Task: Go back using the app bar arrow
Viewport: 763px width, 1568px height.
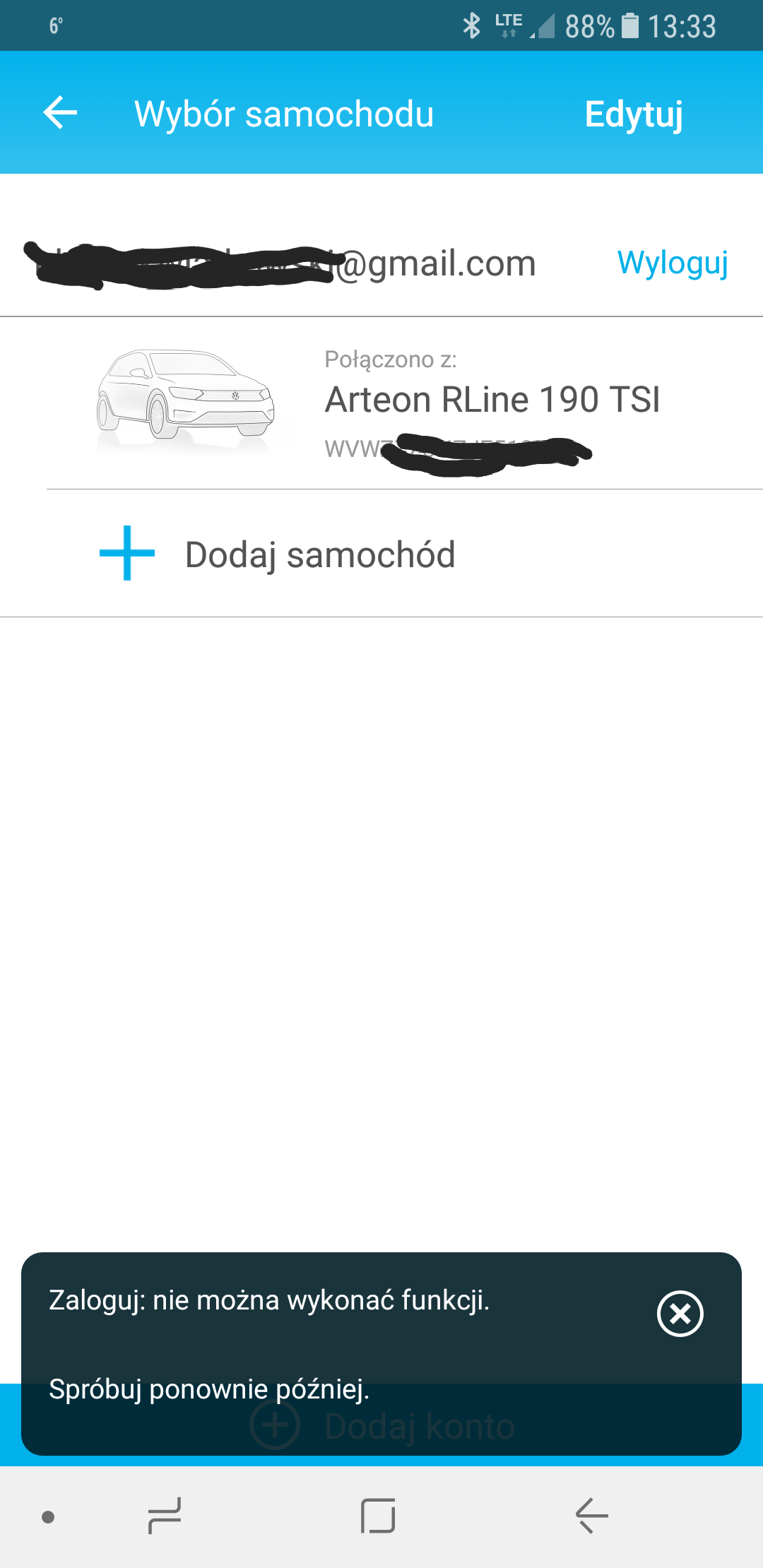Action: tap(60, 113)
